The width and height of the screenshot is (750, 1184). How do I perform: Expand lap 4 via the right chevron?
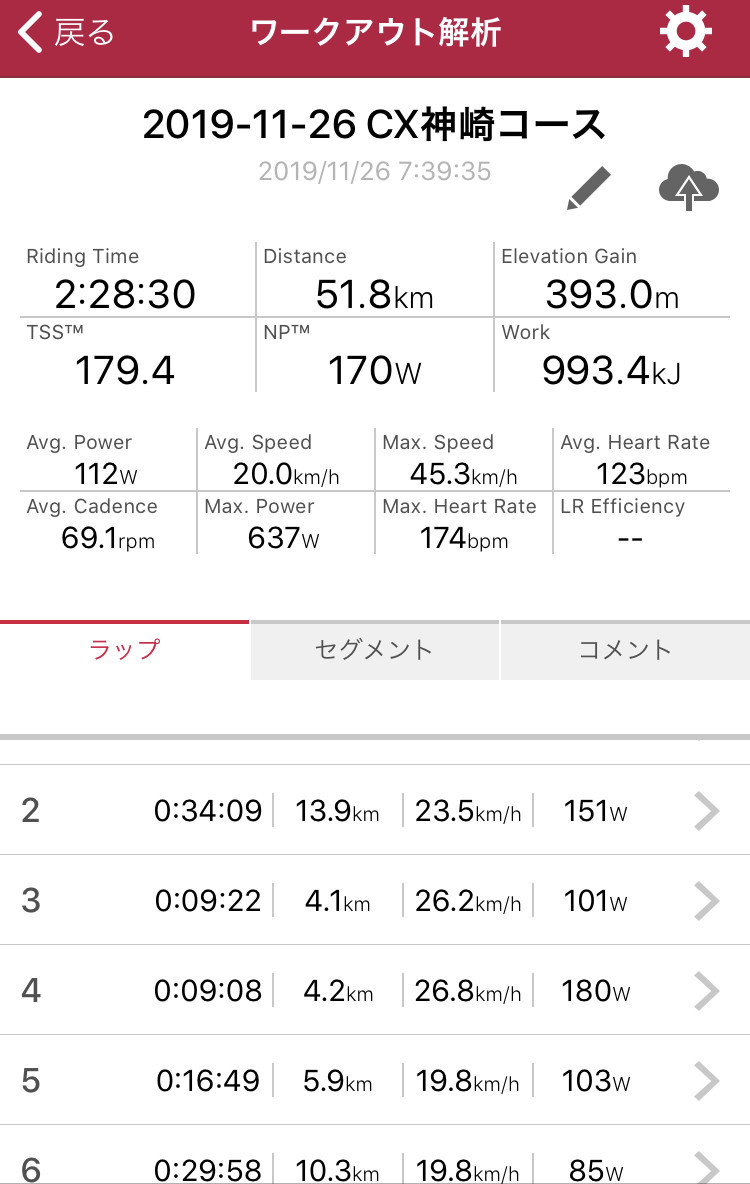[x=706, y=990]
